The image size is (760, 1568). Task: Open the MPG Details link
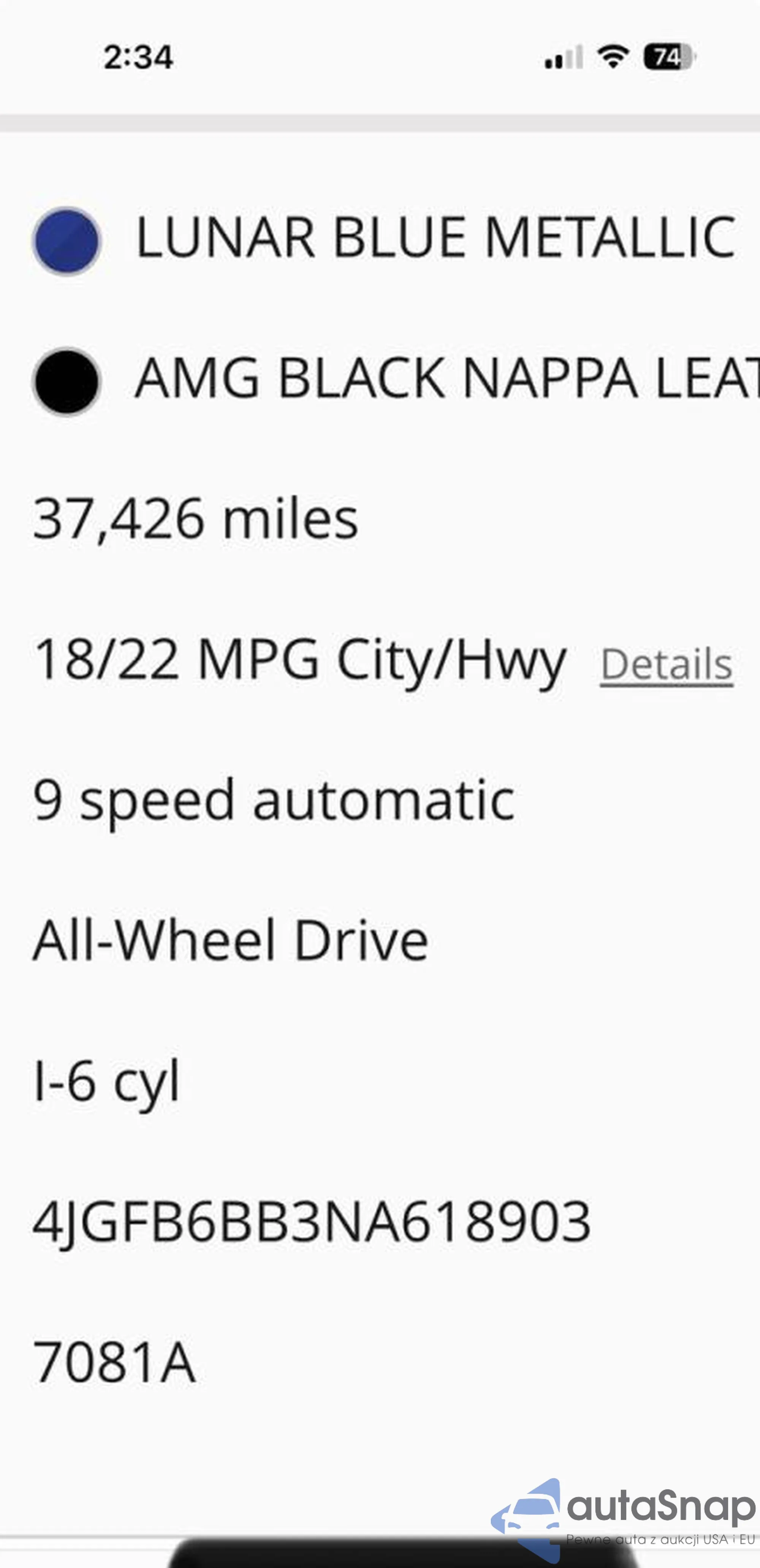666,665
